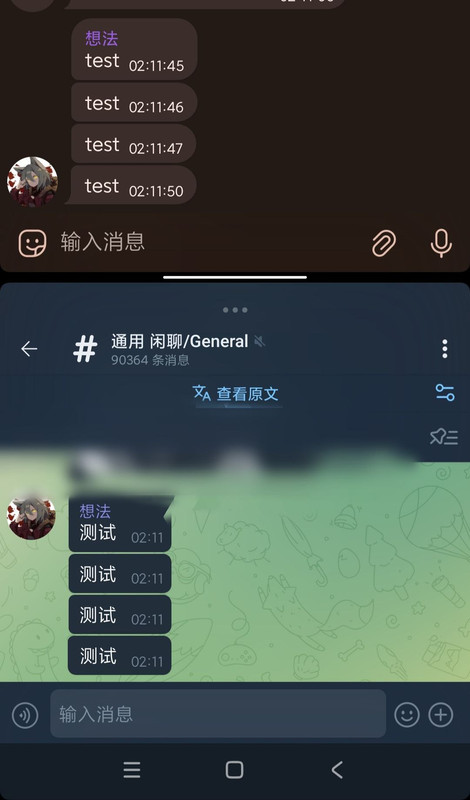The width and height of the screenshot is (470, 800).
Task: Open the avatar beside 想法's test messages
Action: click(x=32, y=182)
